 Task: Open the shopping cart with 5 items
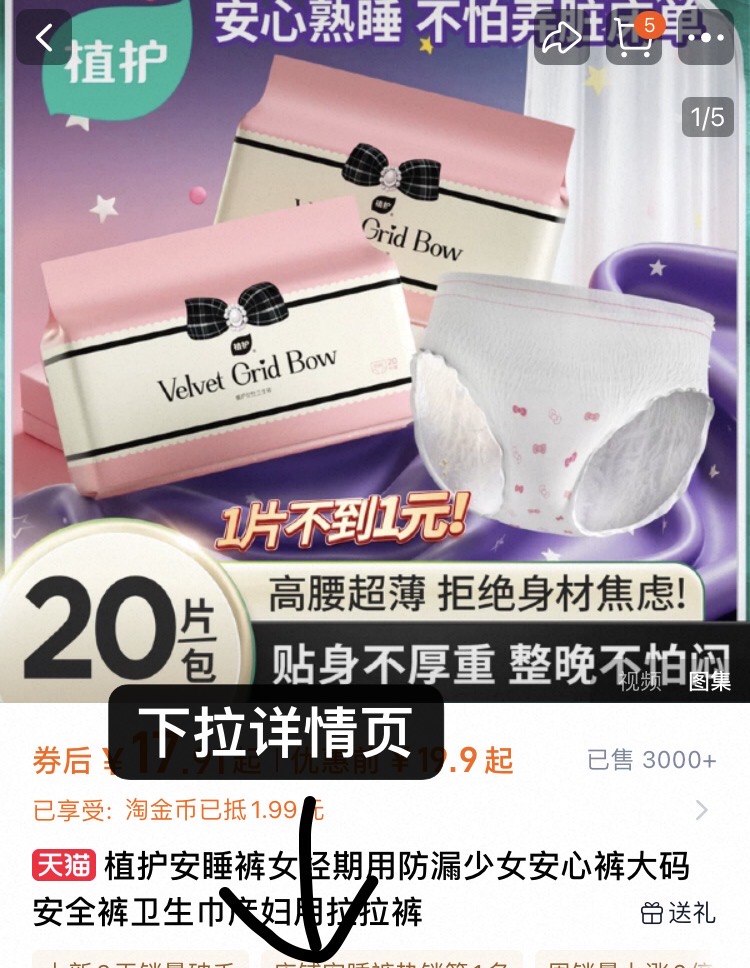(634, 38)
